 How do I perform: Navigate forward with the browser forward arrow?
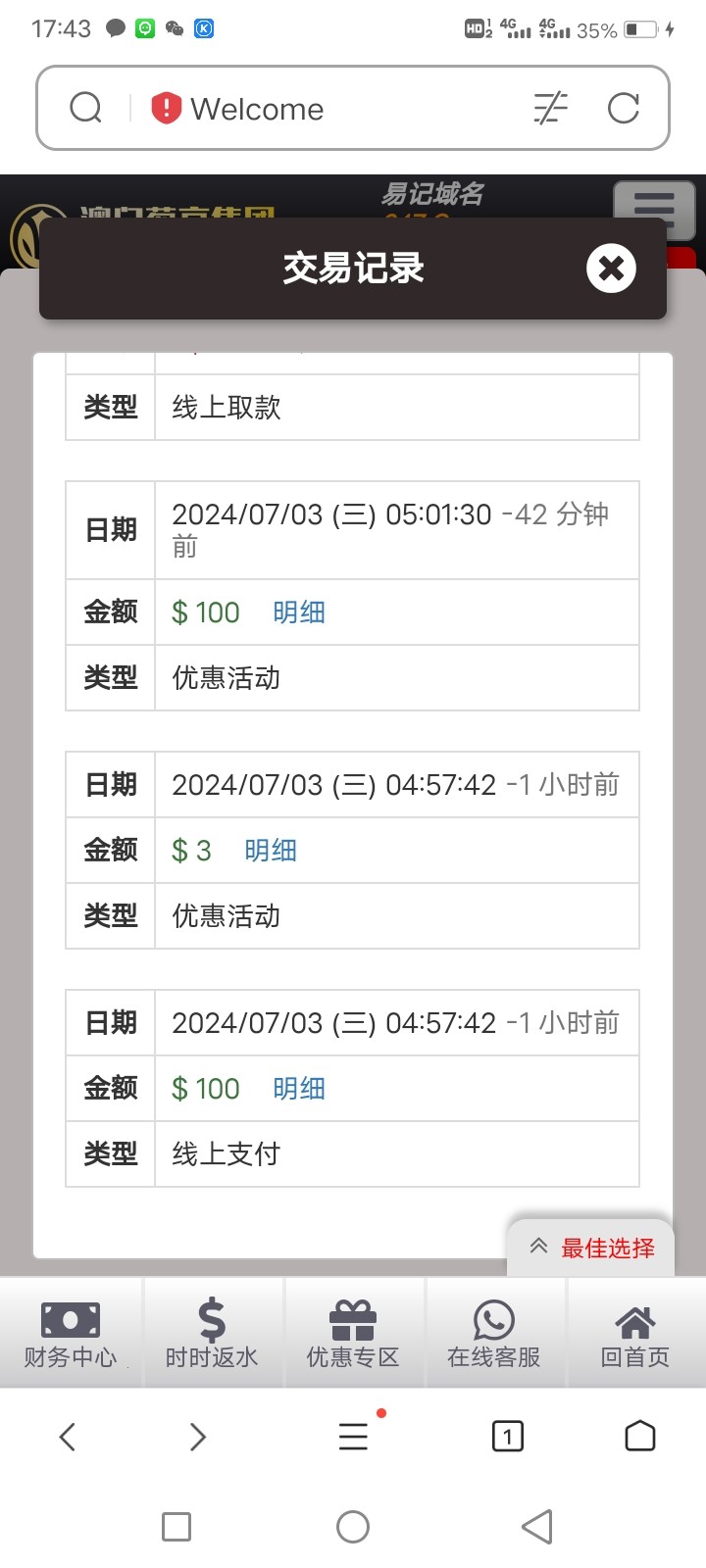[197, 1437]
